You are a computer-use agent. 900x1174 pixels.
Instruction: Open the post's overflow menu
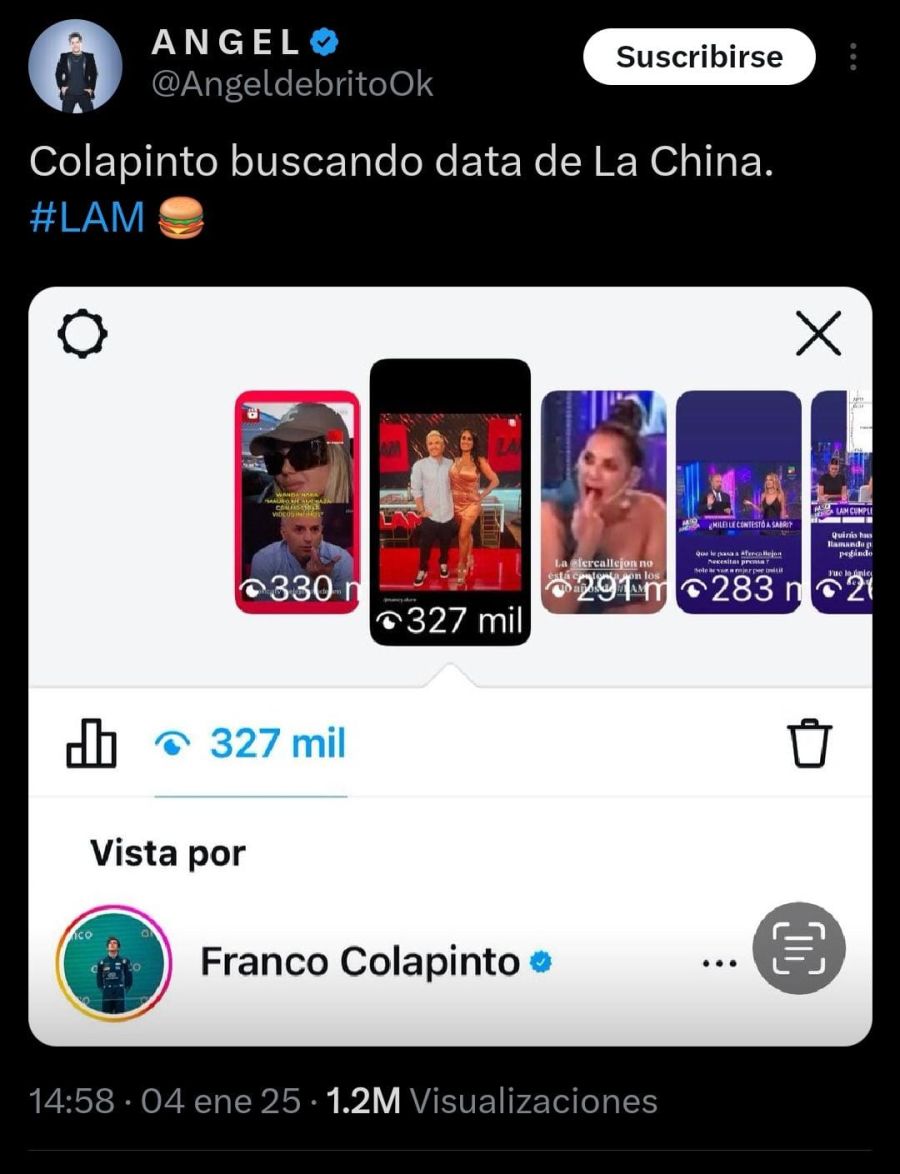pos(853,57)
